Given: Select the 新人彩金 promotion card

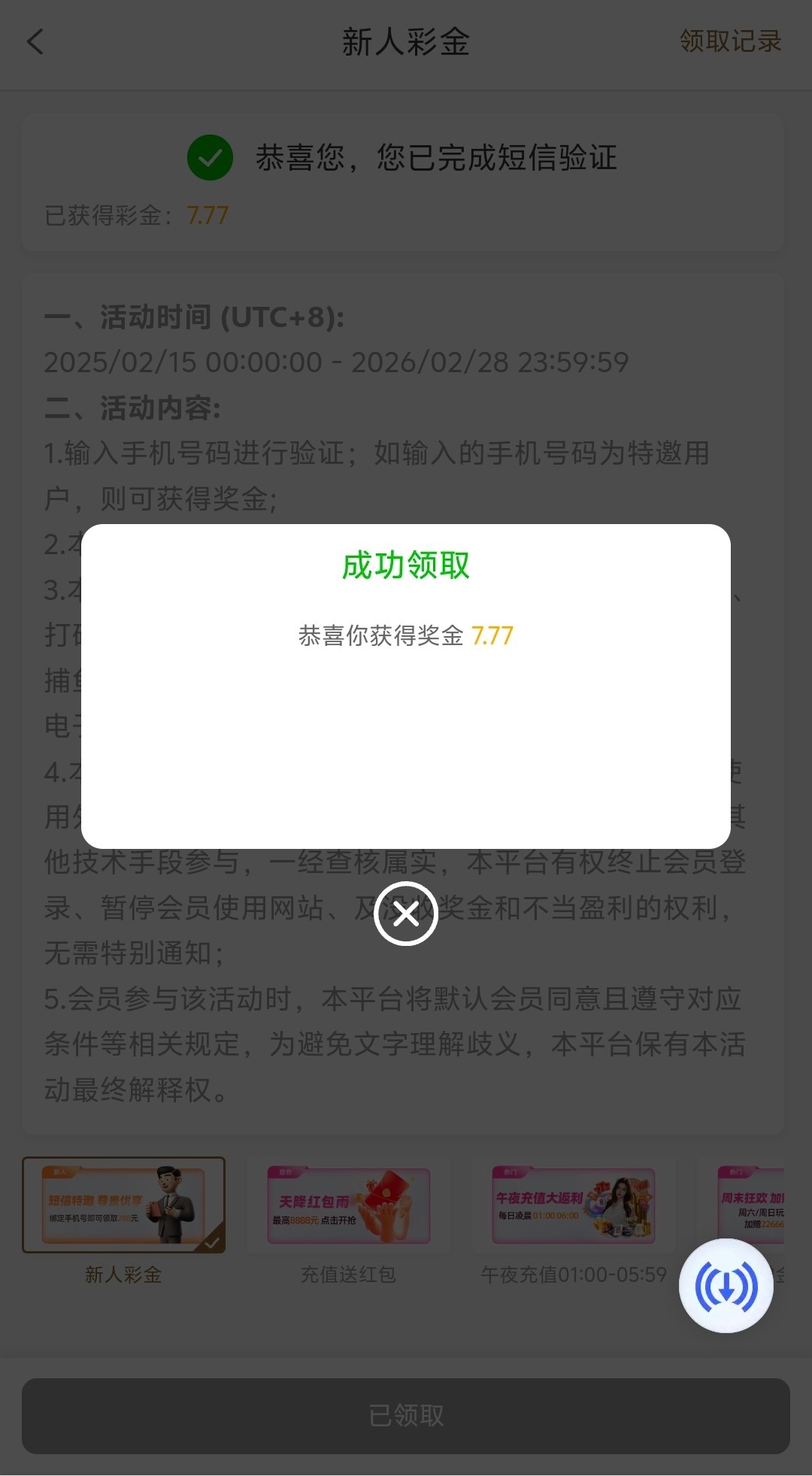Looking at the screenshot, I should pos(123,1206).
